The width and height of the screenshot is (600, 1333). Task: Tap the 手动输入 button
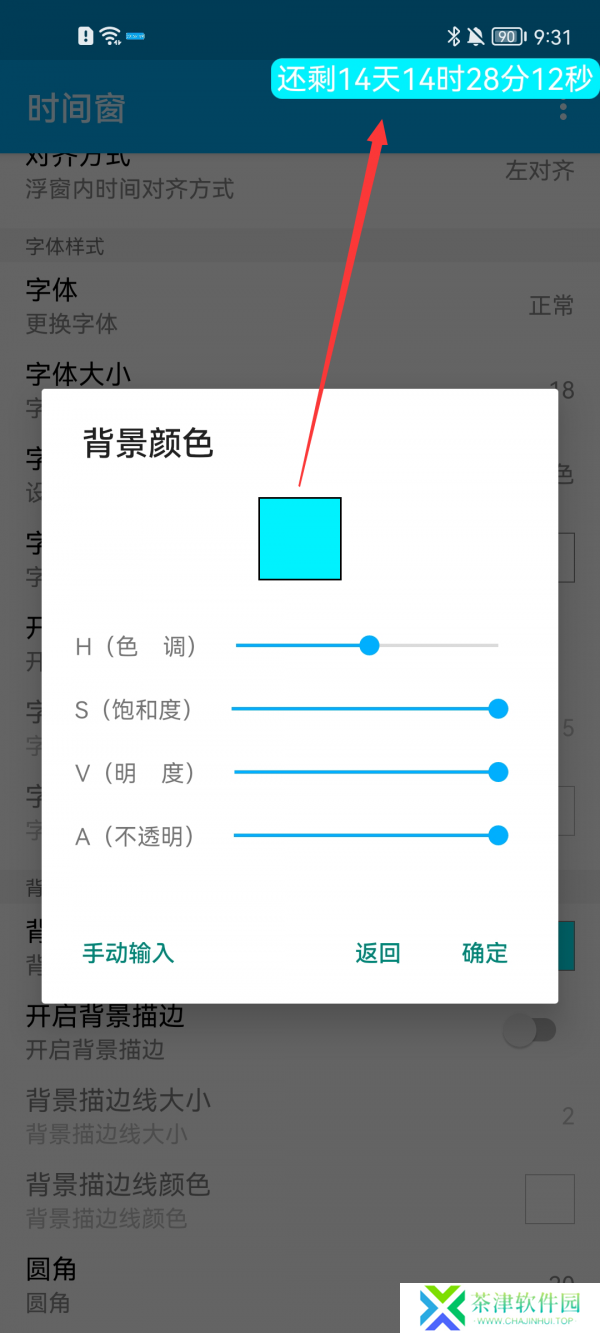[x=128, y=953]
